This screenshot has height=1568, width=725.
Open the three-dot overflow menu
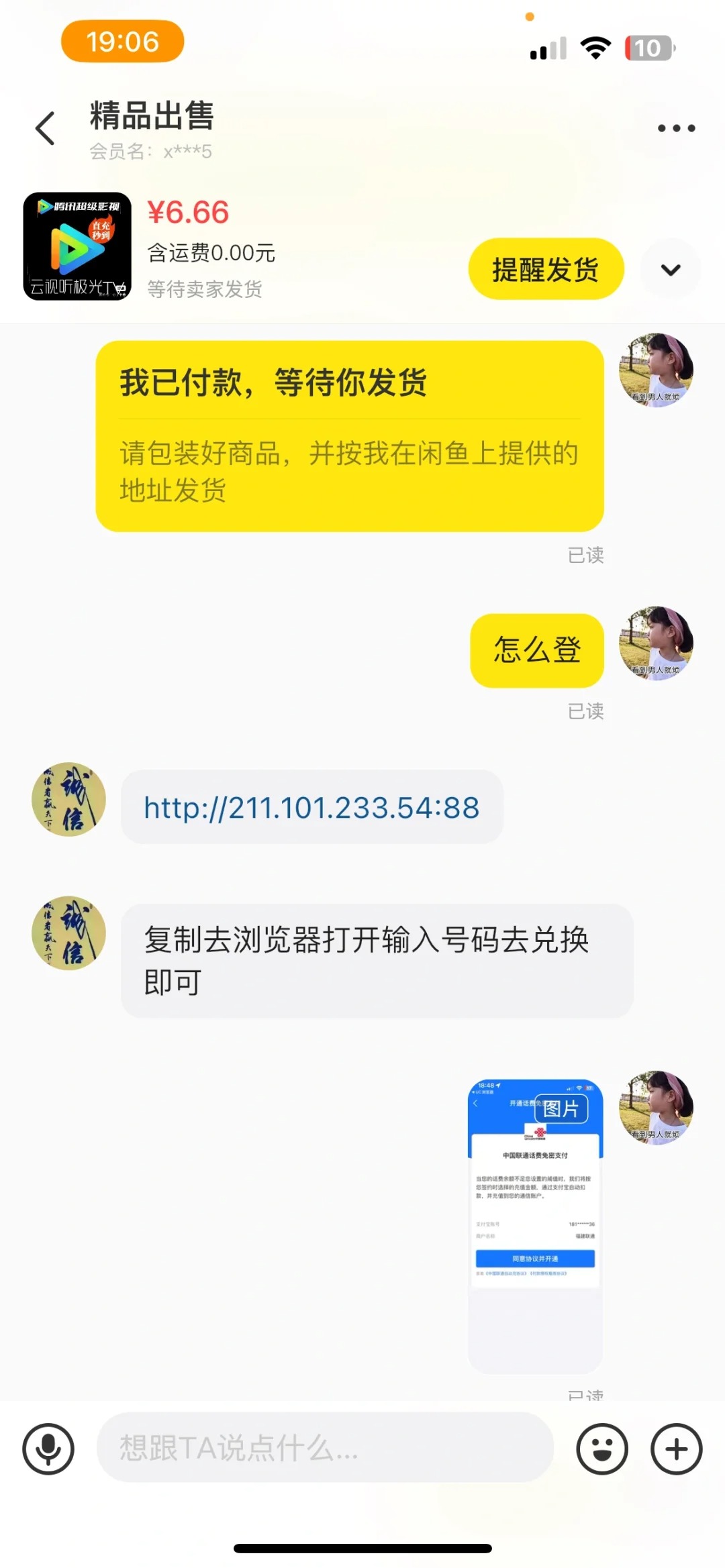676,128
